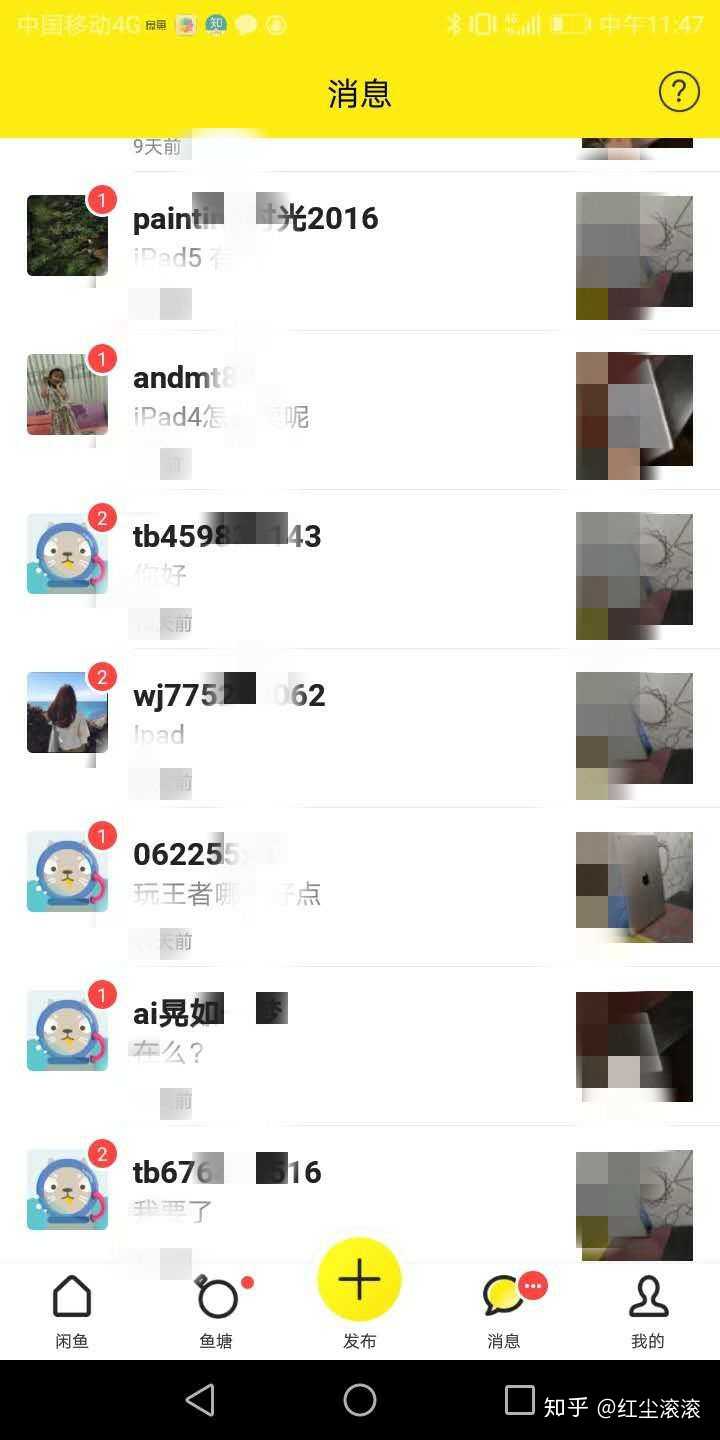The image size is (720, 1440).
Task: Tap the yellow 发布 plus button
Action: click(x=359, y=1281)
